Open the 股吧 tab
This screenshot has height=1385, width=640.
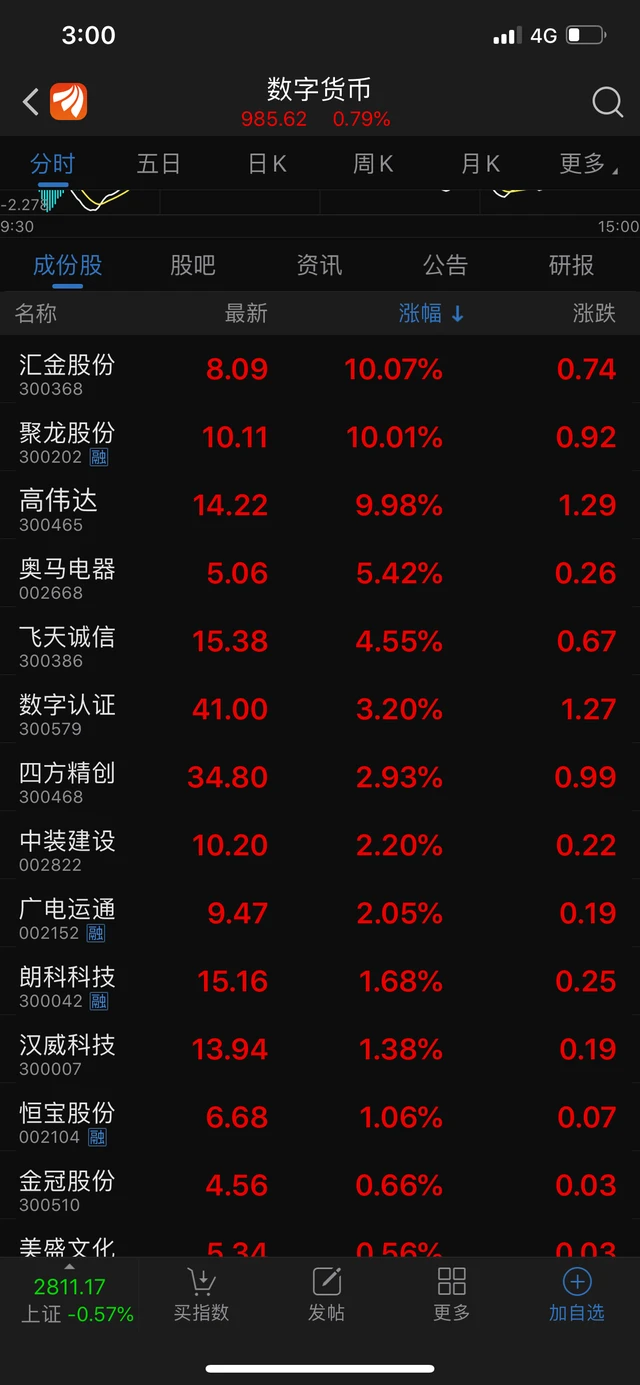click(193, 265)
